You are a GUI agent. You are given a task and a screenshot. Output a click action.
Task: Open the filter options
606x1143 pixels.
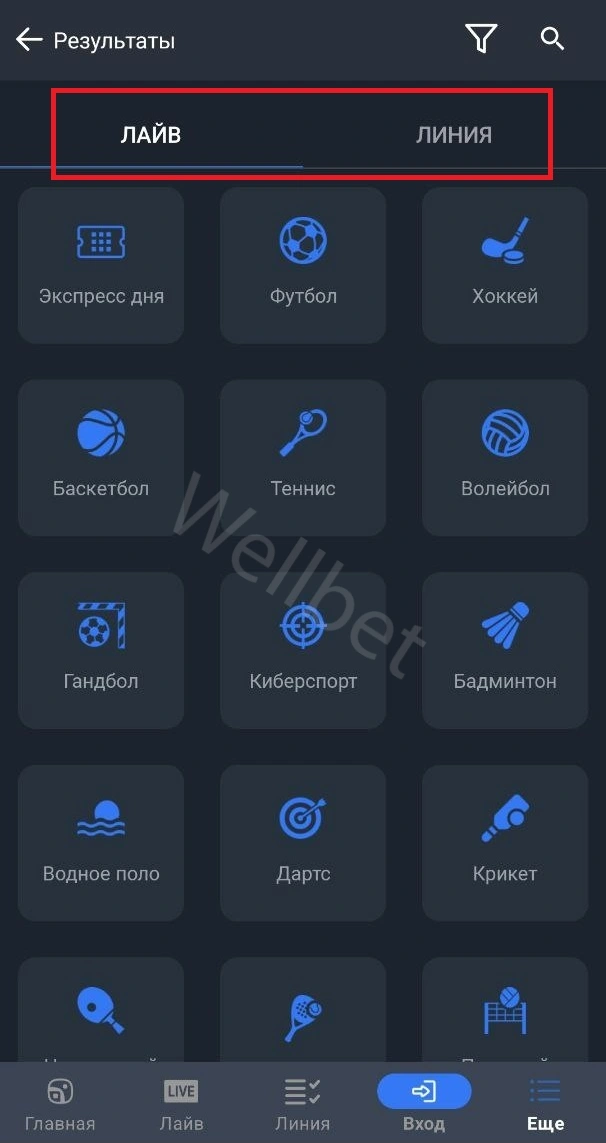click(x=481, y=39)
